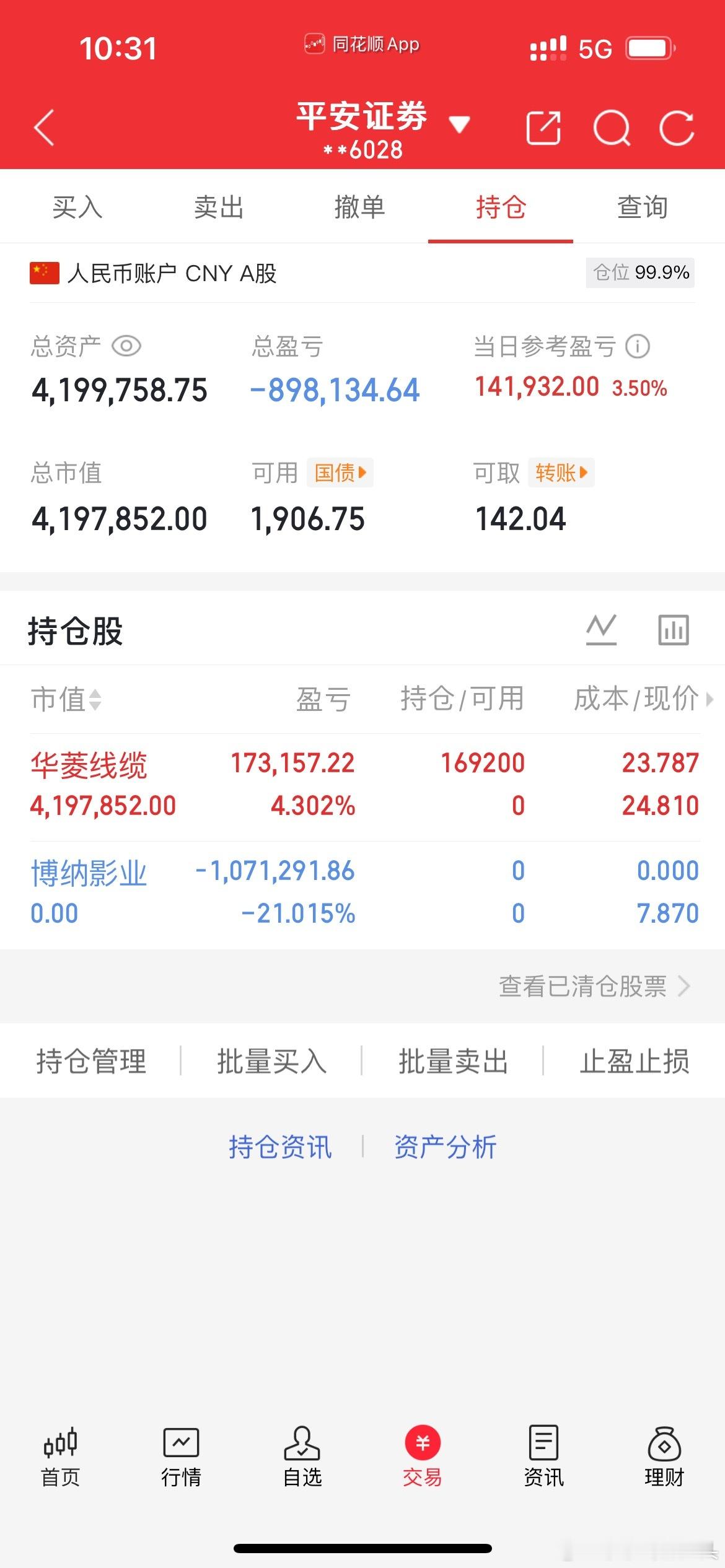Tap the share icon in the top bar
This screenshot has height=1568, width=725.
coord(542,128)
